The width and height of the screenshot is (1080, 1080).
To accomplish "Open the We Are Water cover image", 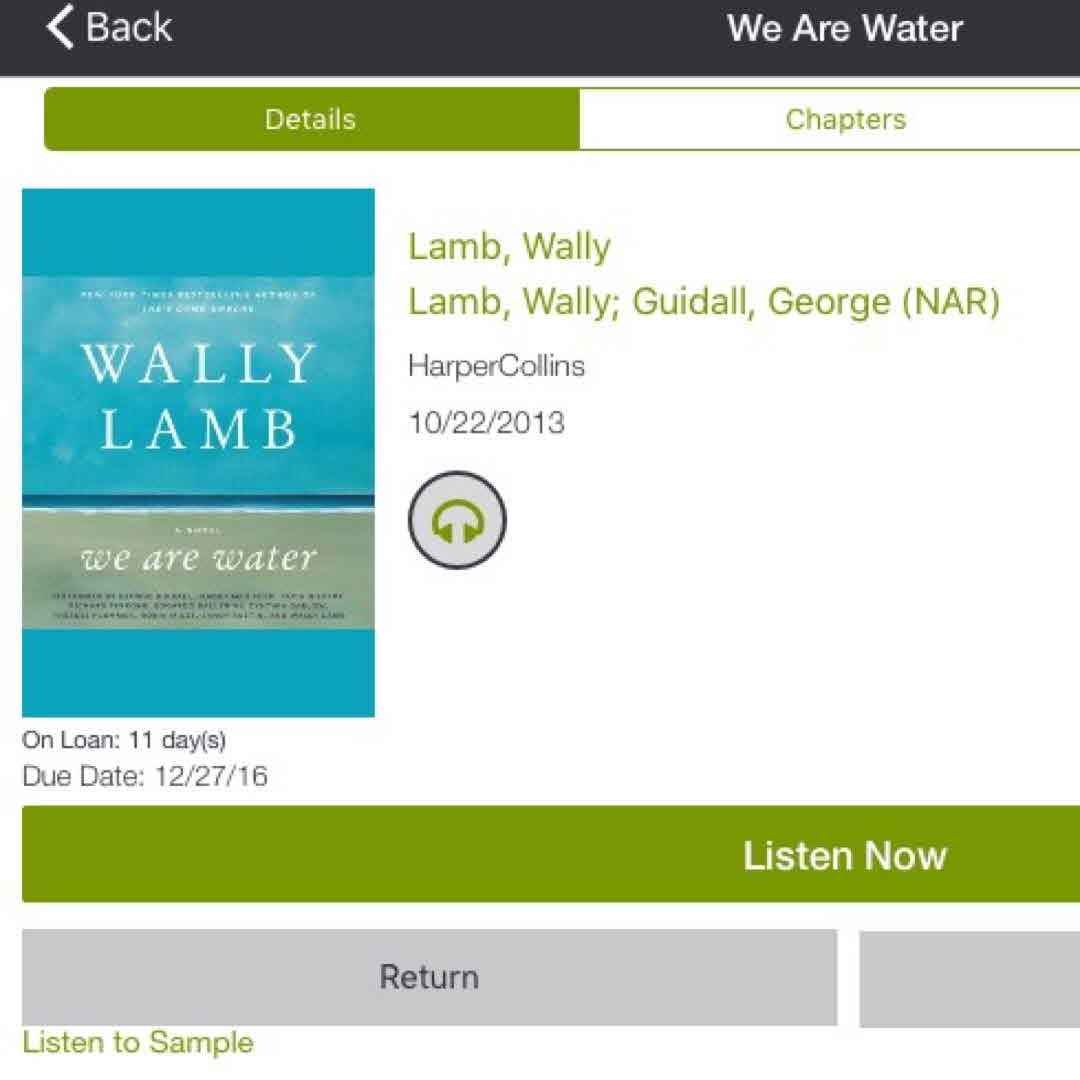I will 198,452.
